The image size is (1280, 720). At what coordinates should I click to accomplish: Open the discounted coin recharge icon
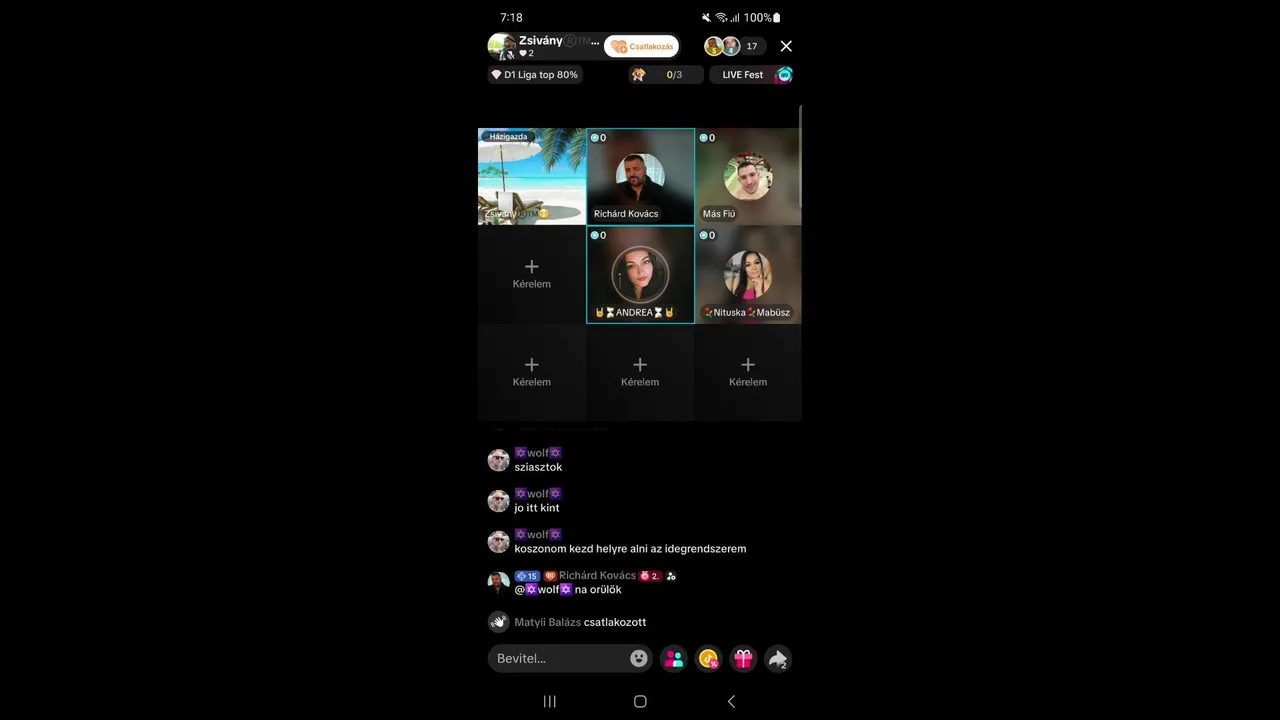coord(709,659)
